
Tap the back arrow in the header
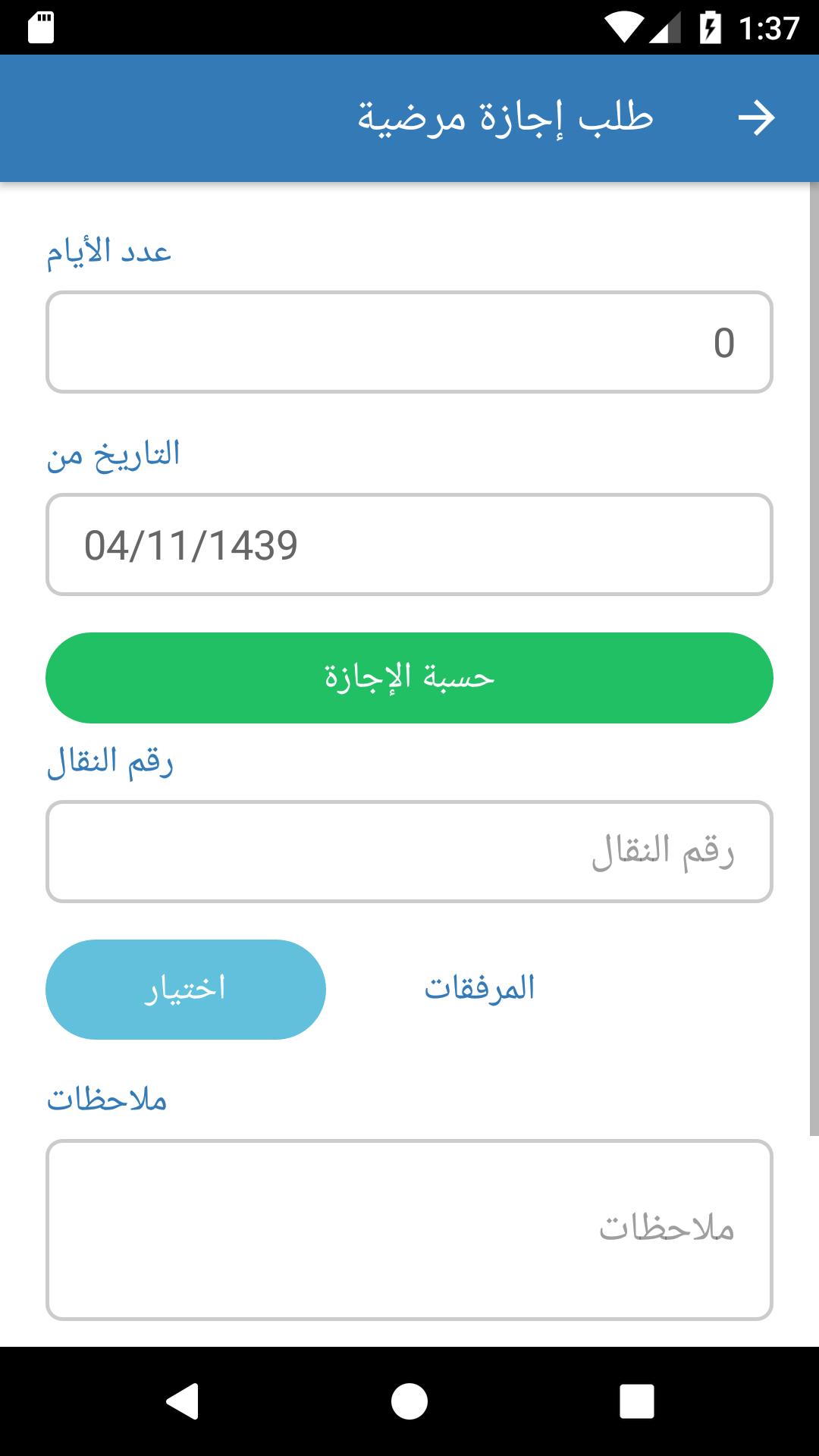(756, 118)
